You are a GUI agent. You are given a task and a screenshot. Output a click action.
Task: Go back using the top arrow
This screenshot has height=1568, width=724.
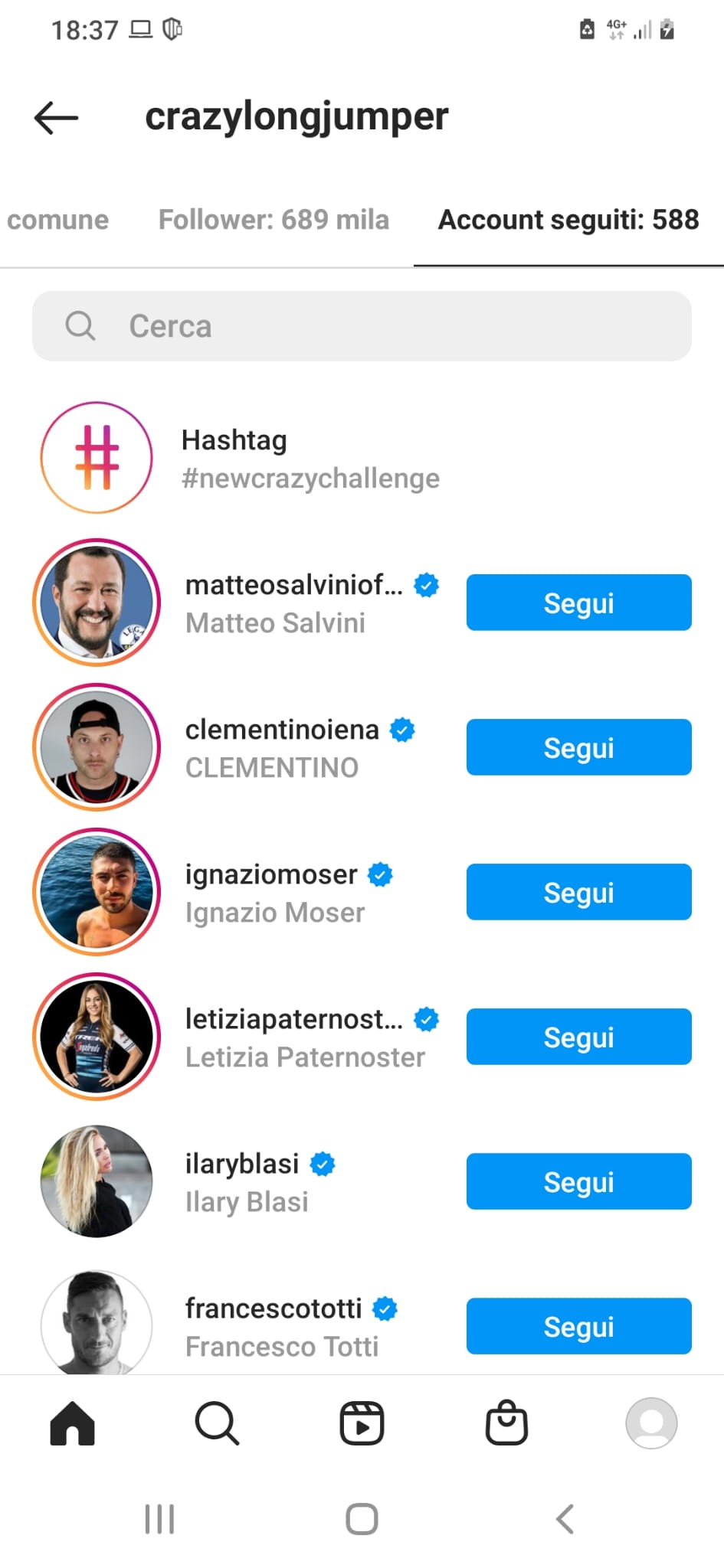tap(57, 118)
